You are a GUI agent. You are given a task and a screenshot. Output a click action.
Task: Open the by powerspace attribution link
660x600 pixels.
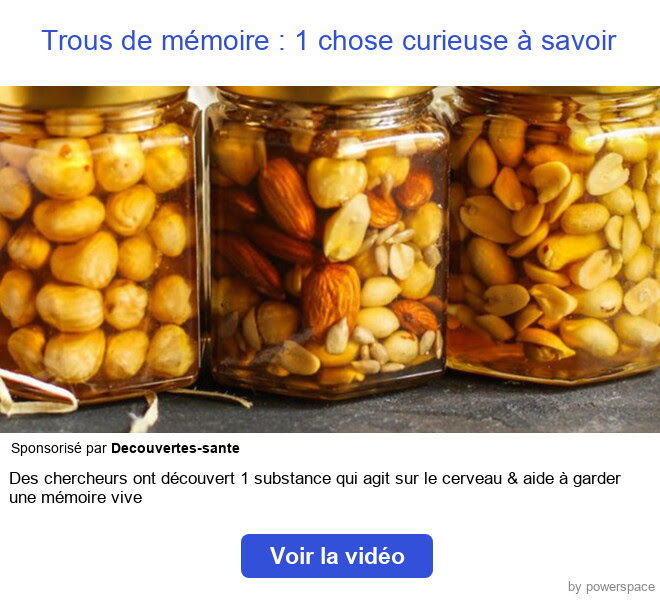click(611, 587)
